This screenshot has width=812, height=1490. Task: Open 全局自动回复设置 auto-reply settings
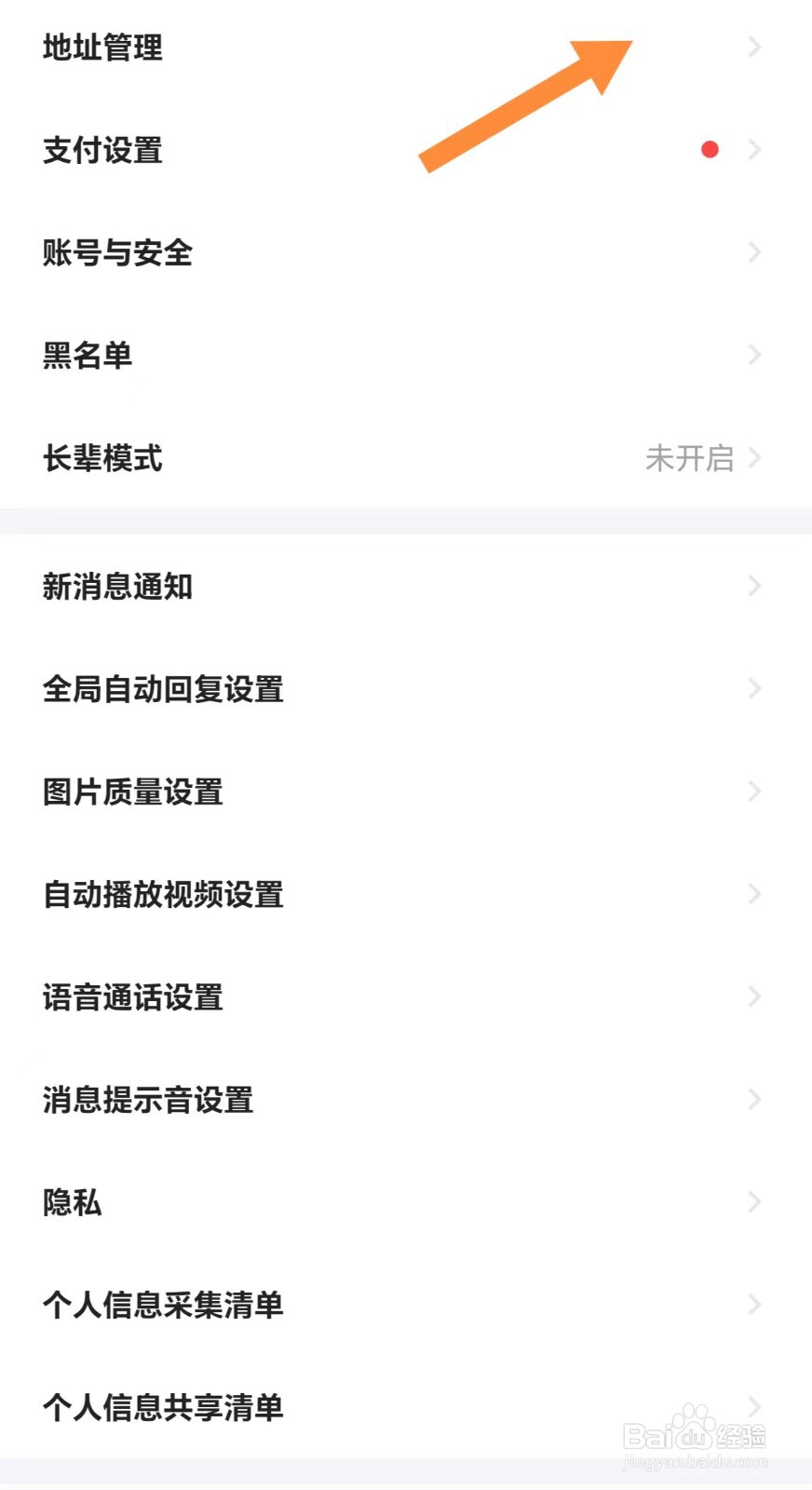165,689
